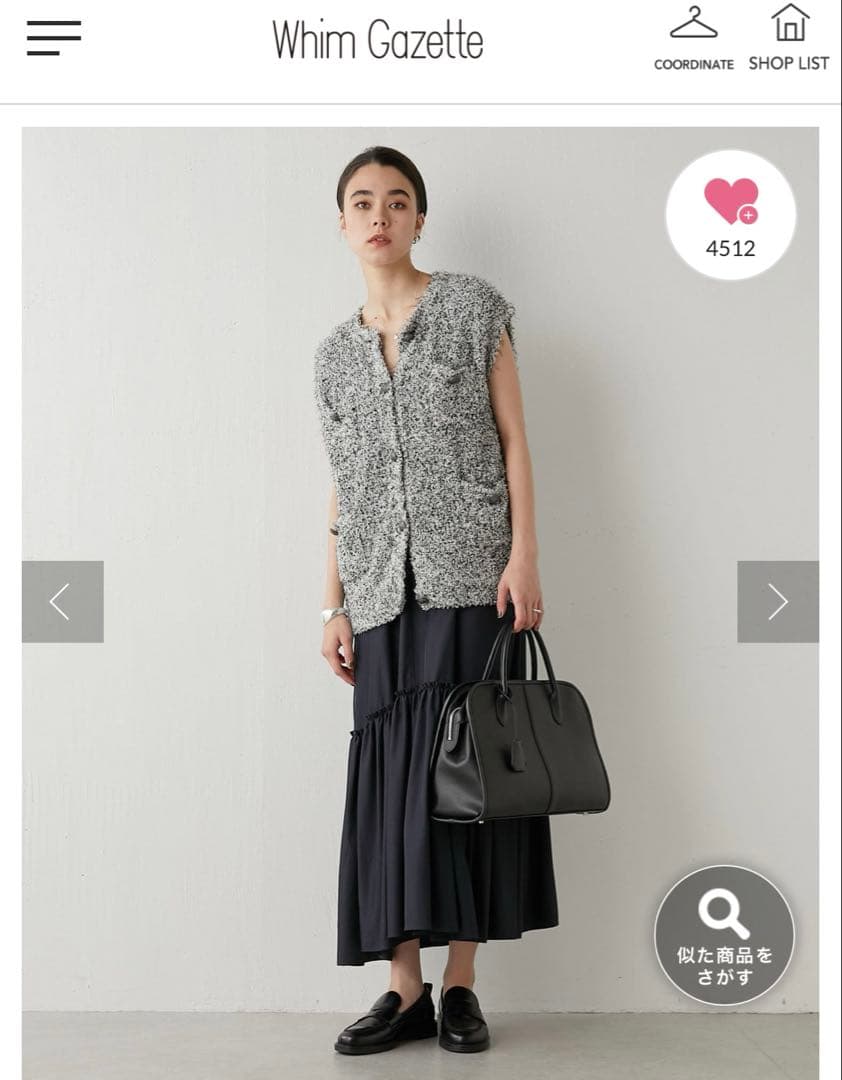
Task: Open the hamburger menu
Action: 54,38
